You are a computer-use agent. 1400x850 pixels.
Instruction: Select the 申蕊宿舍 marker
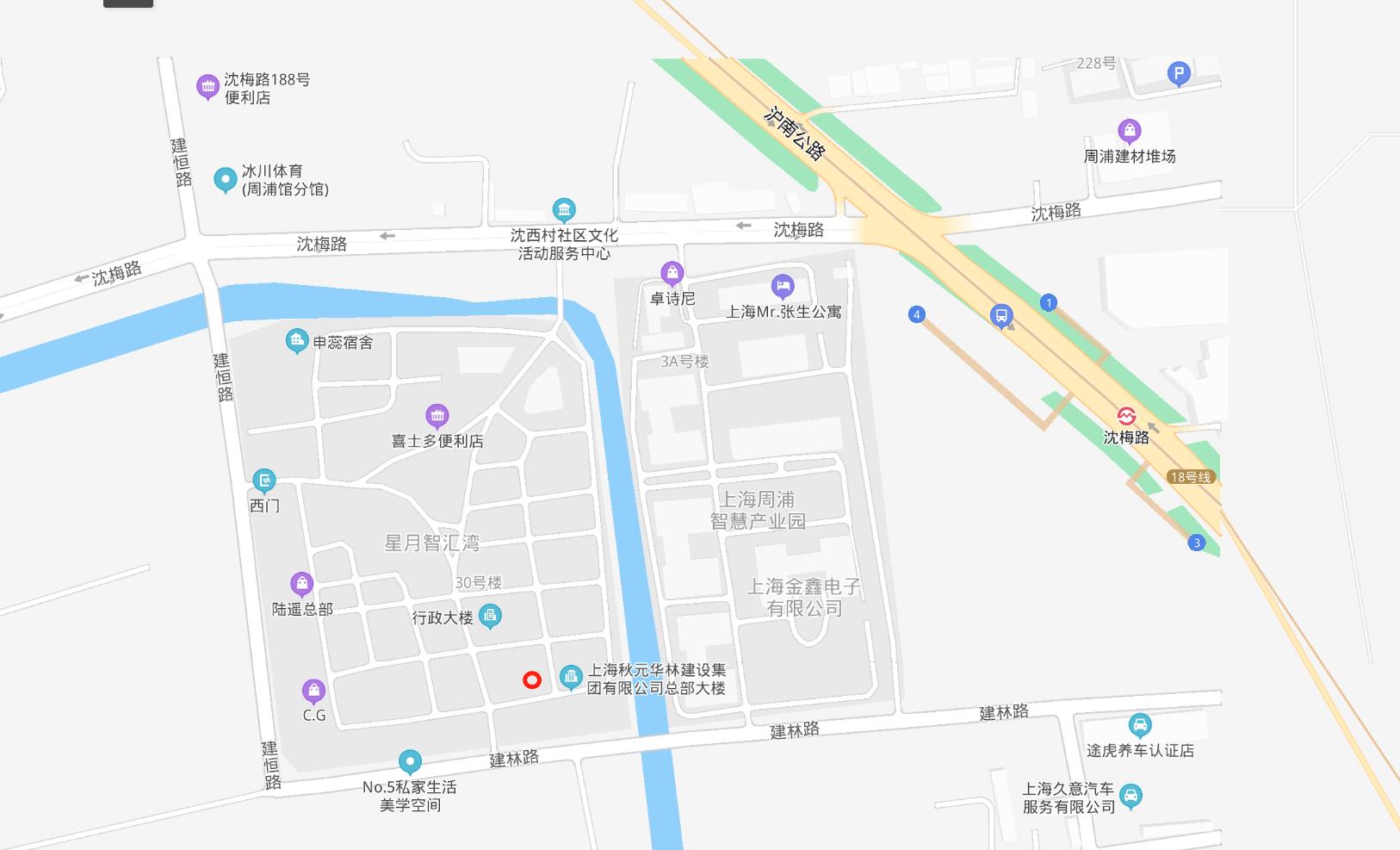pos(297,341)
